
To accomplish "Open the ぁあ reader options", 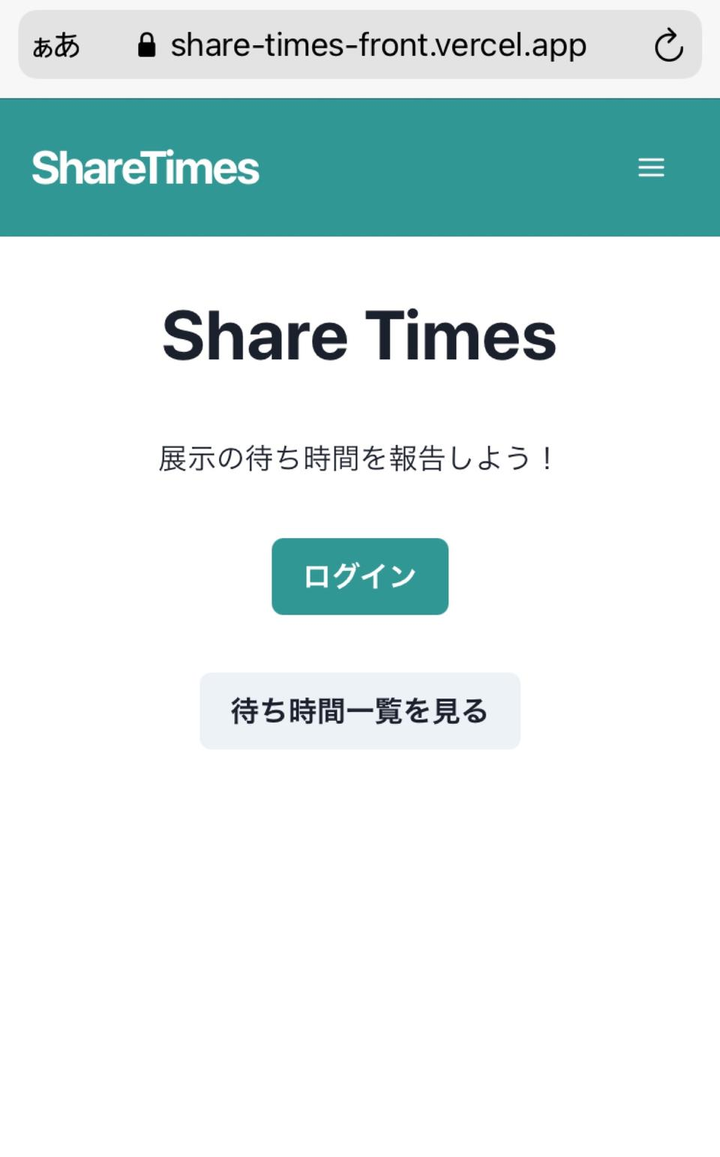I will pyautogui.click(x=56, y=46).
